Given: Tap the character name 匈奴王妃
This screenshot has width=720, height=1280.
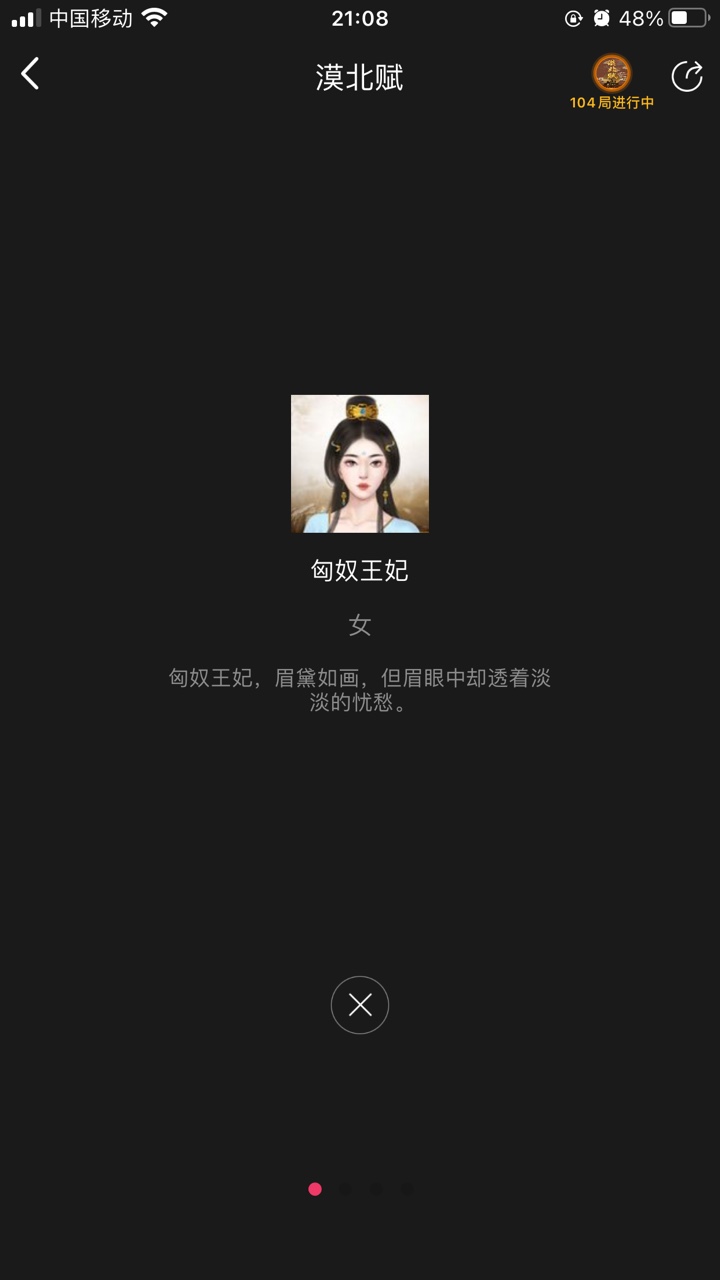Looking at the screenshot, I should coord(360,572).
